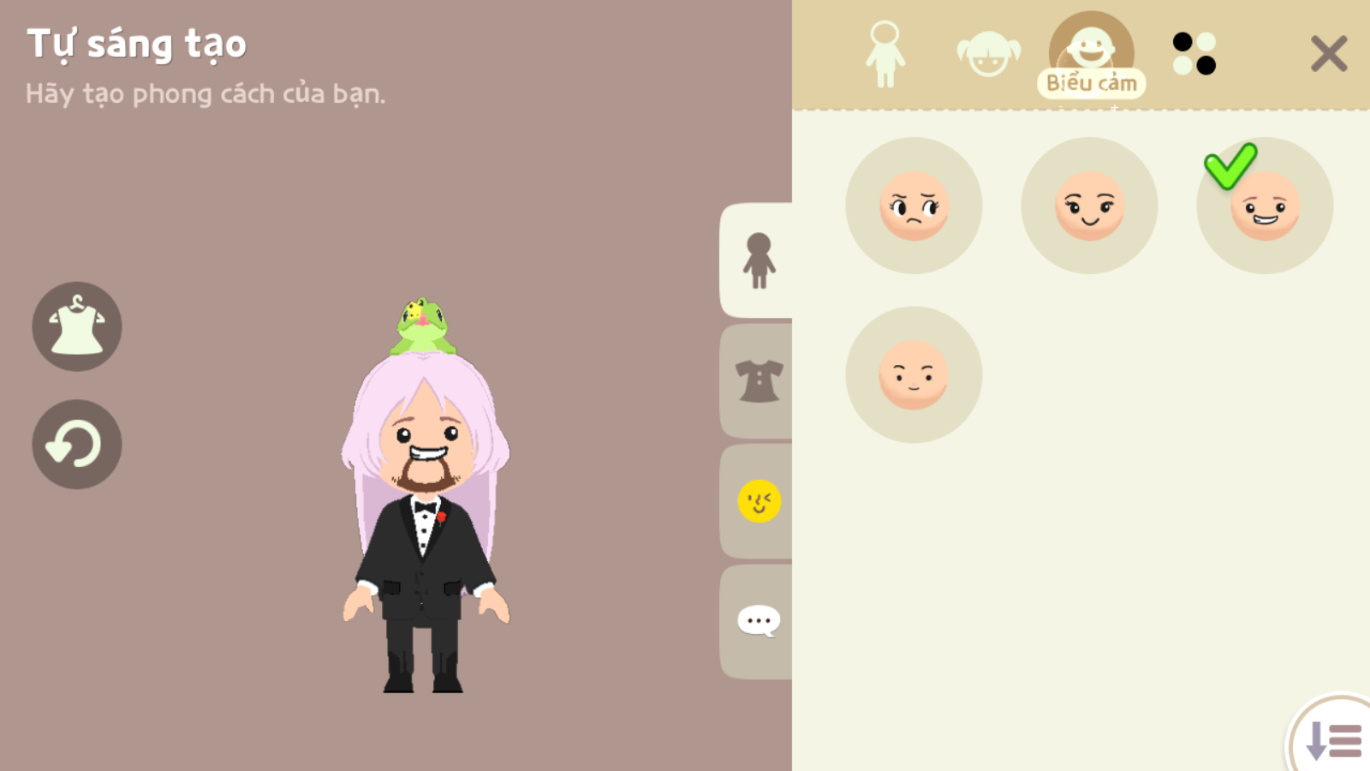Switch to the hairstyle tab
Screen dimensions: 1370x771
988,54
